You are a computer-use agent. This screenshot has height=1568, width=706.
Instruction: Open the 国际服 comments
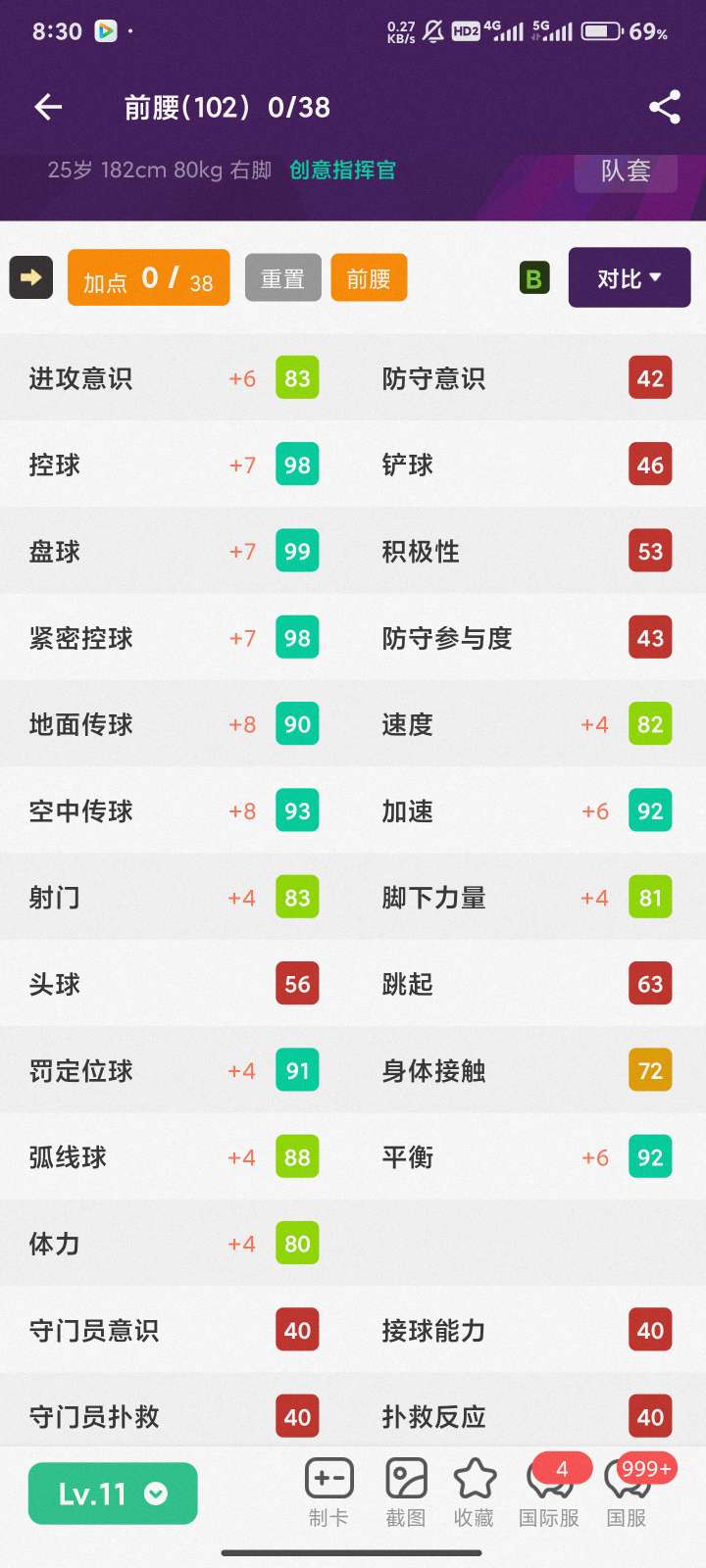pos(549,1492)
